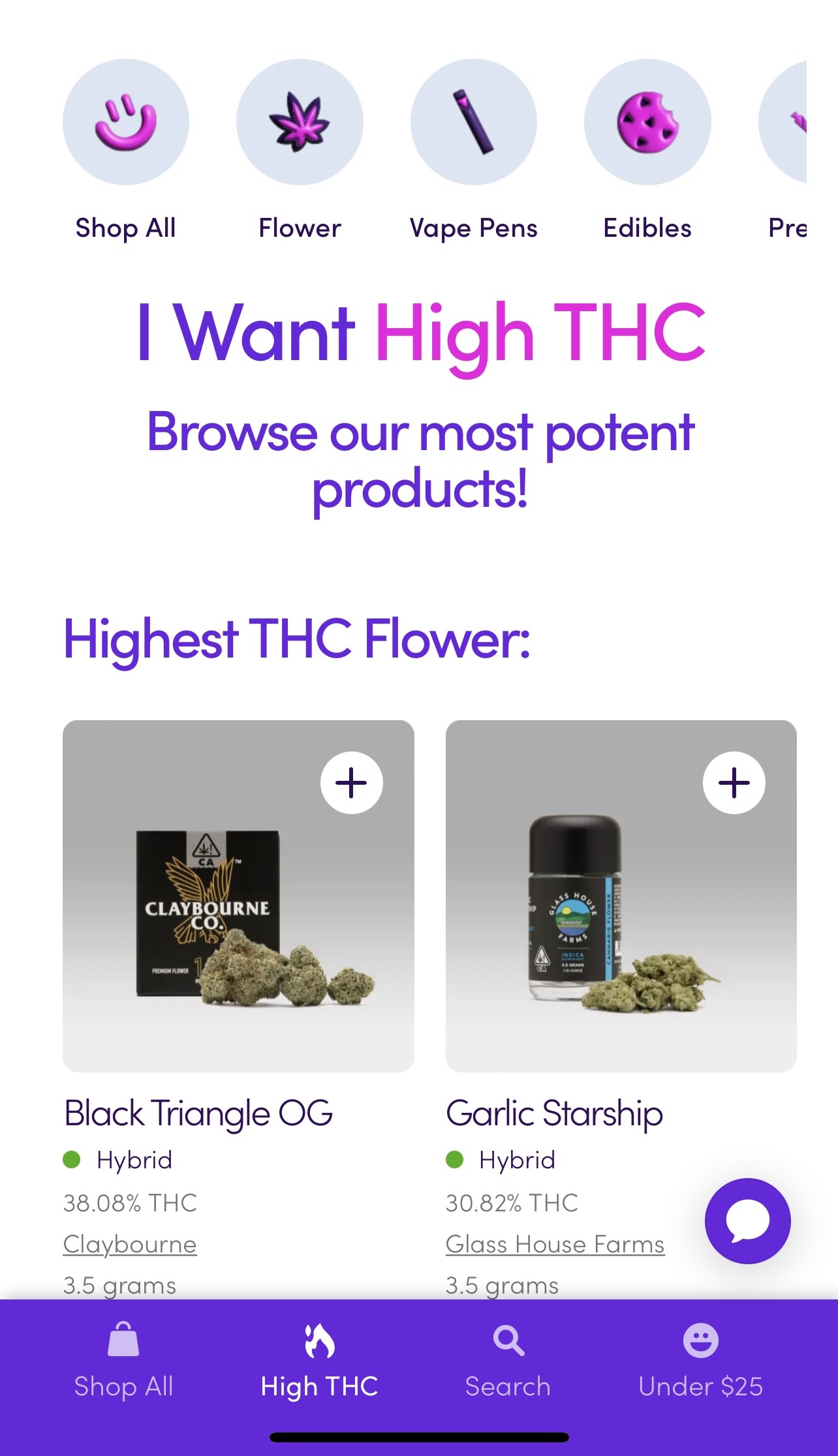Start a chat with support
The image size is (838, 1456).
(x=748, y=1221)
